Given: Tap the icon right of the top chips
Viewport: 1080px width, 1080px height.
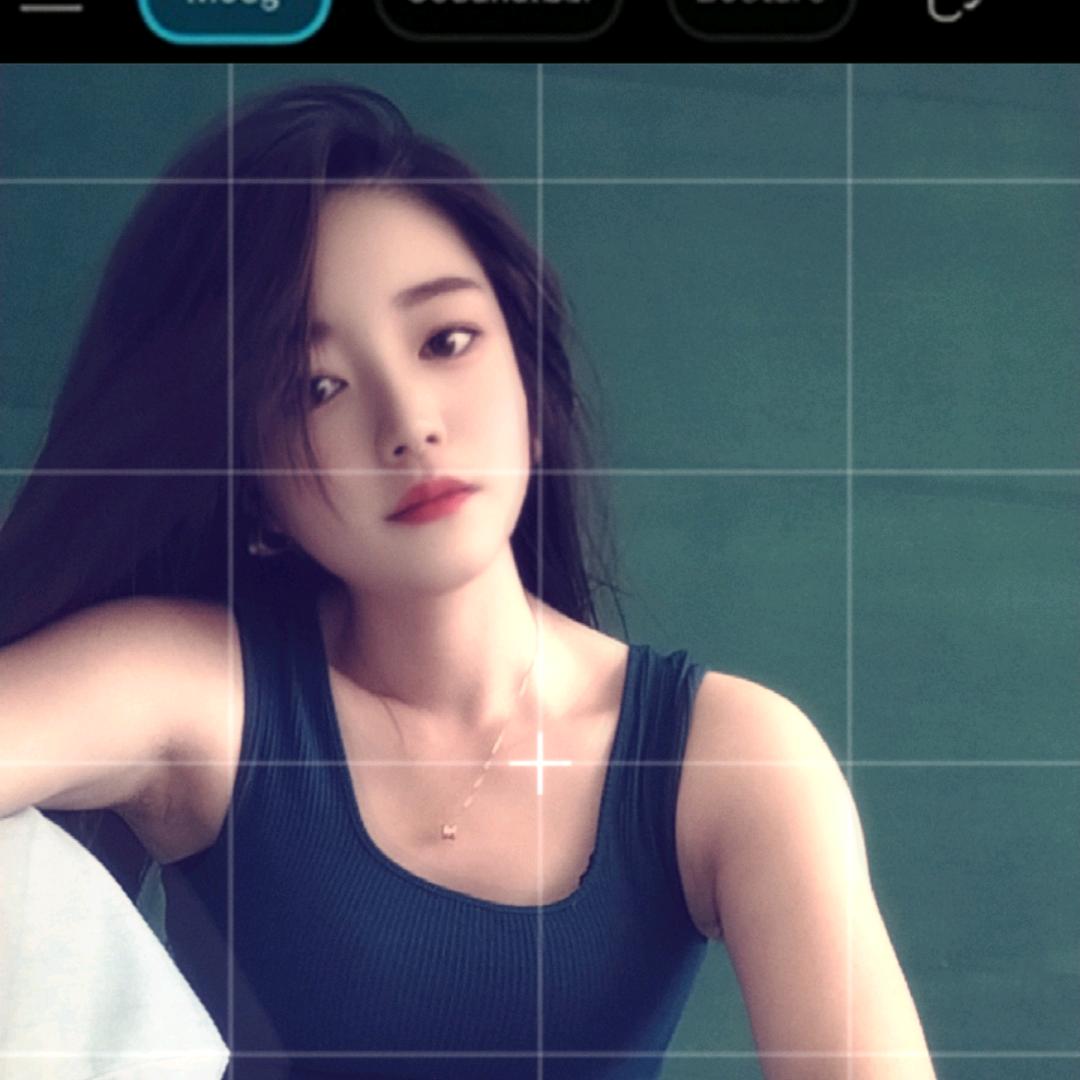Looking at the screenshot, I should pos(953,10).
